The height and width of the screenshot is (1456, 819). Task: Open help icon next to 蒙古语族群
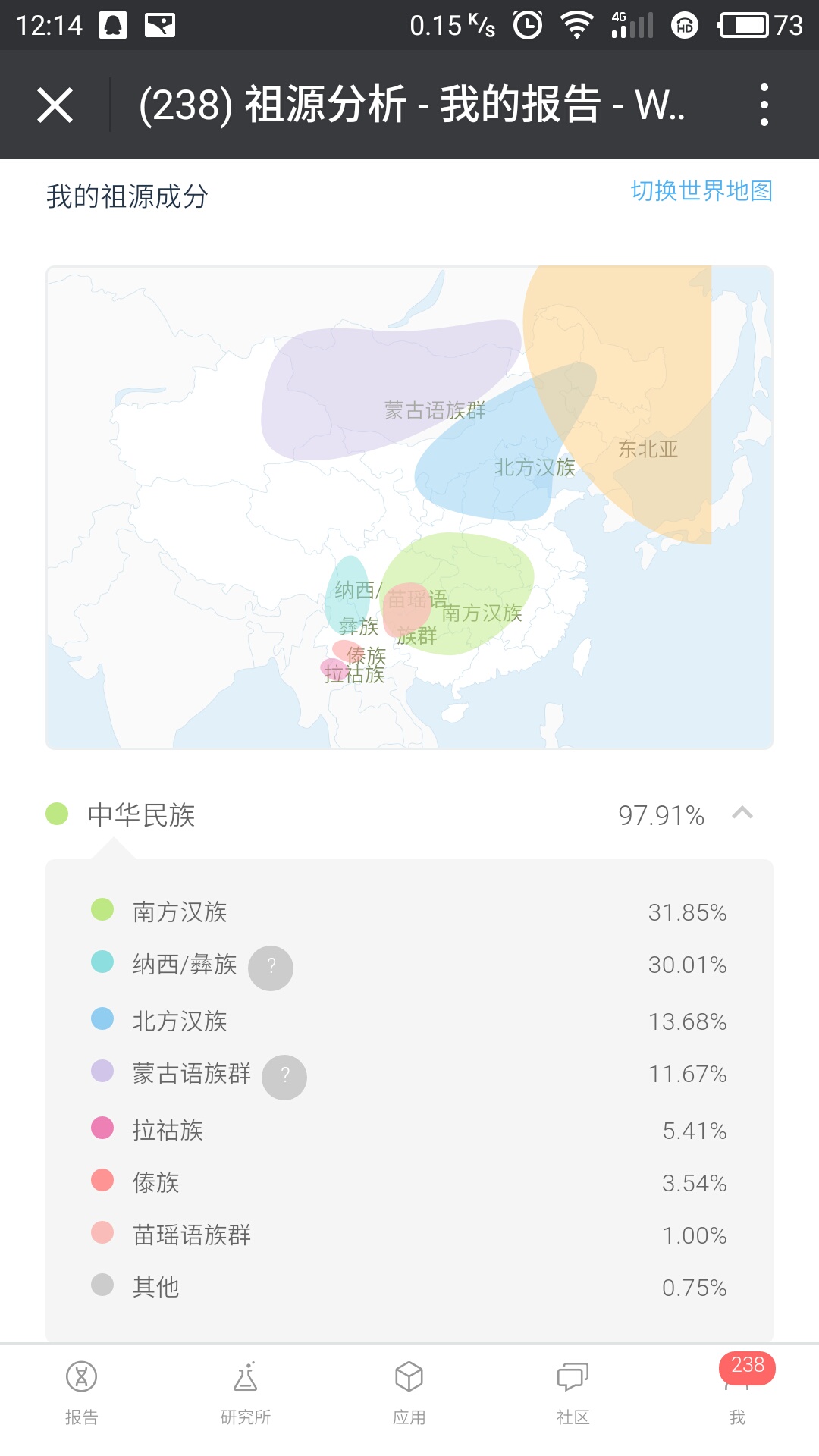(284, 1077)
